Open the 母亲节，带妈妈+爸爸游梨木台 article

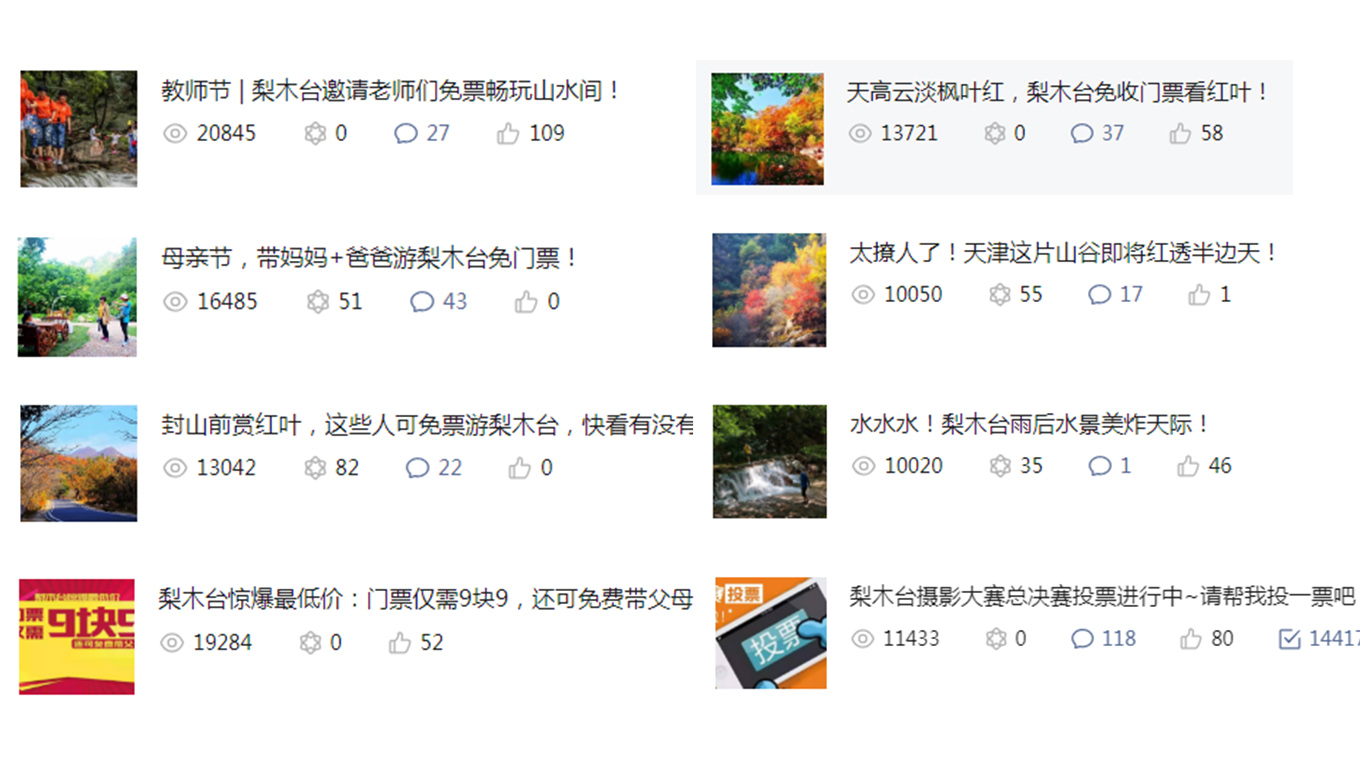click(x=370, y=258)
